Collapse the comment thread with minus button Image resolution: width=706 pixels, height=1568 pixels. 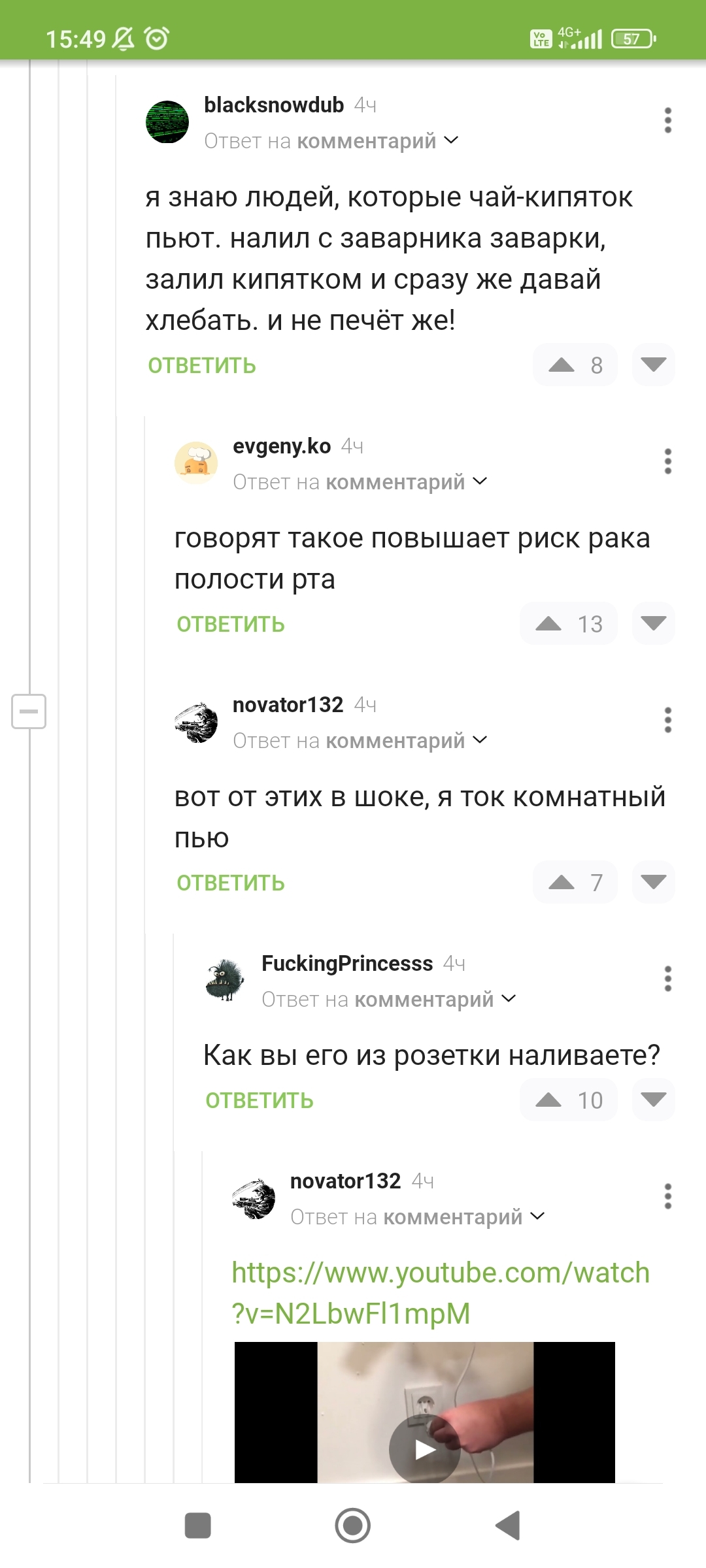click(29, 711)
